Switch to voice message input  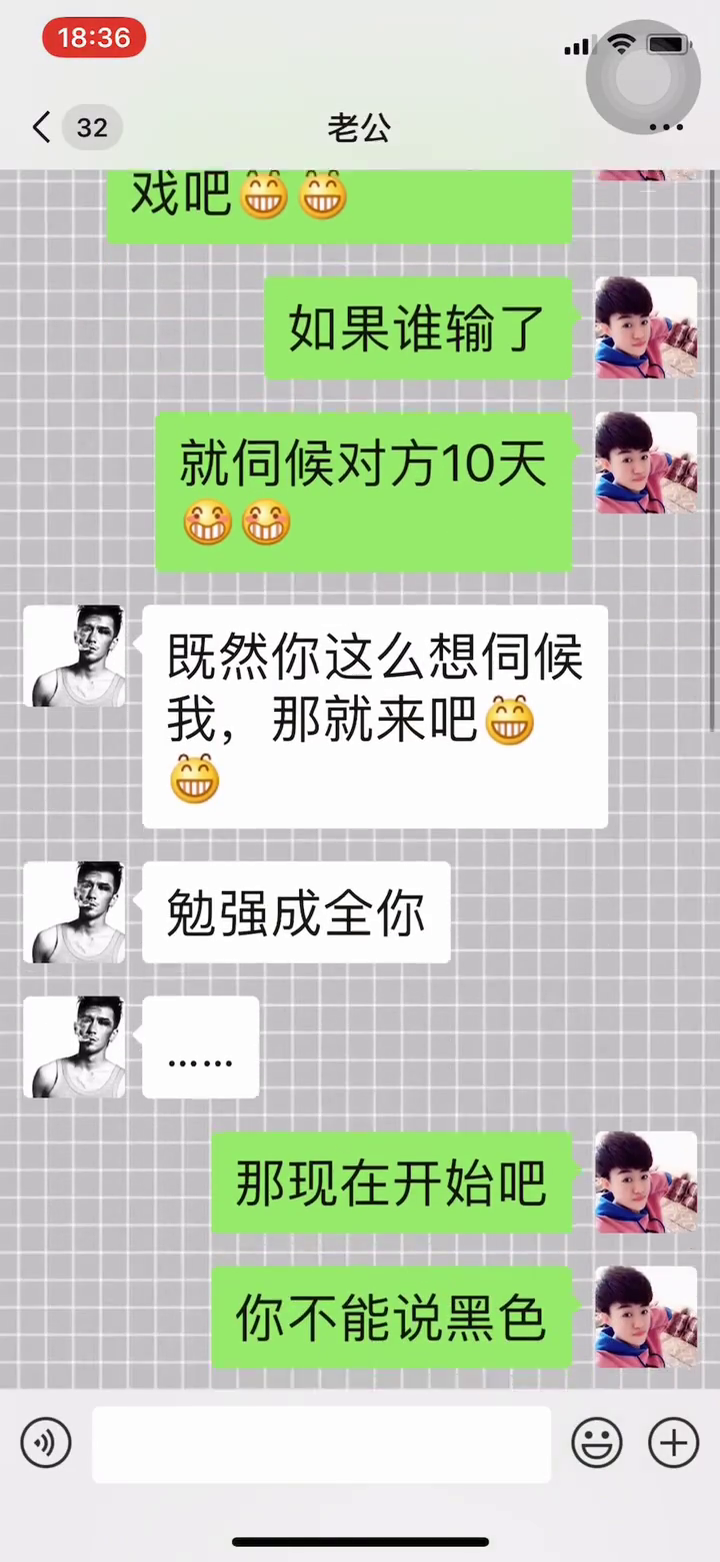[46, 1443]
